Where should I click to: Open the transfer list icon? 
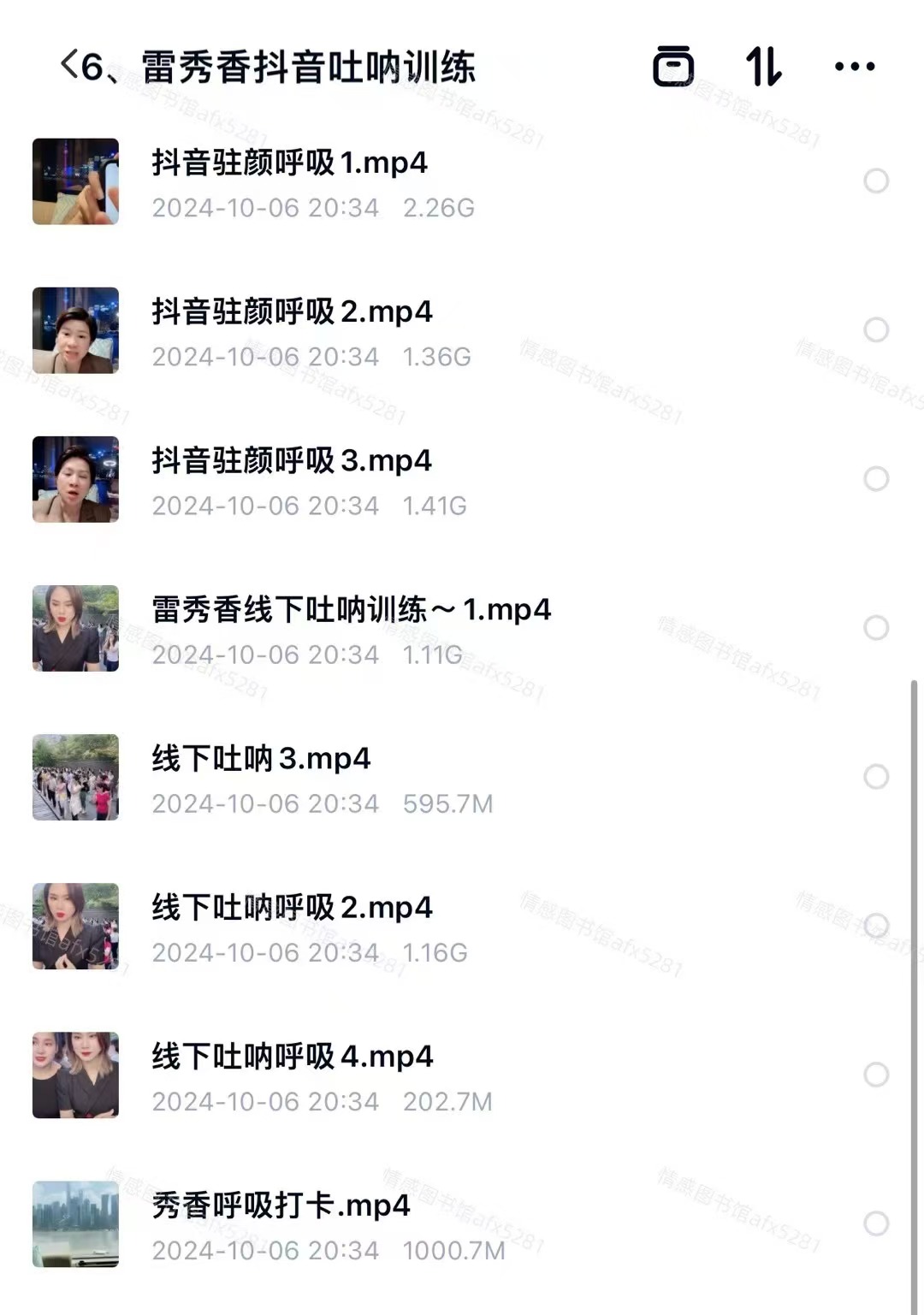point(673,66)
